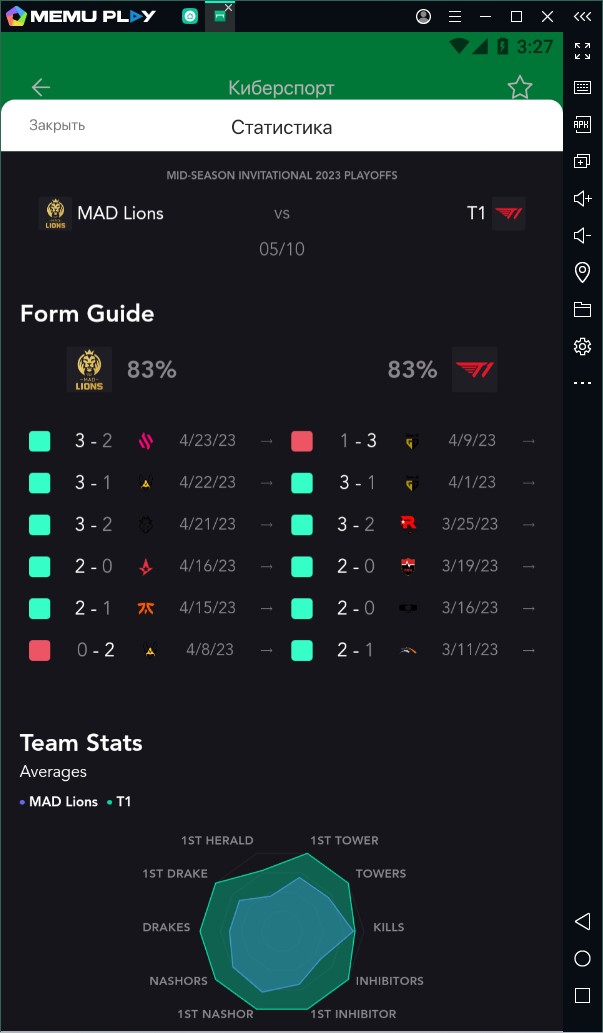Open MAD Lions match from 4/22/23
Screen dimensions: 603x1033
tap(266, 483)
